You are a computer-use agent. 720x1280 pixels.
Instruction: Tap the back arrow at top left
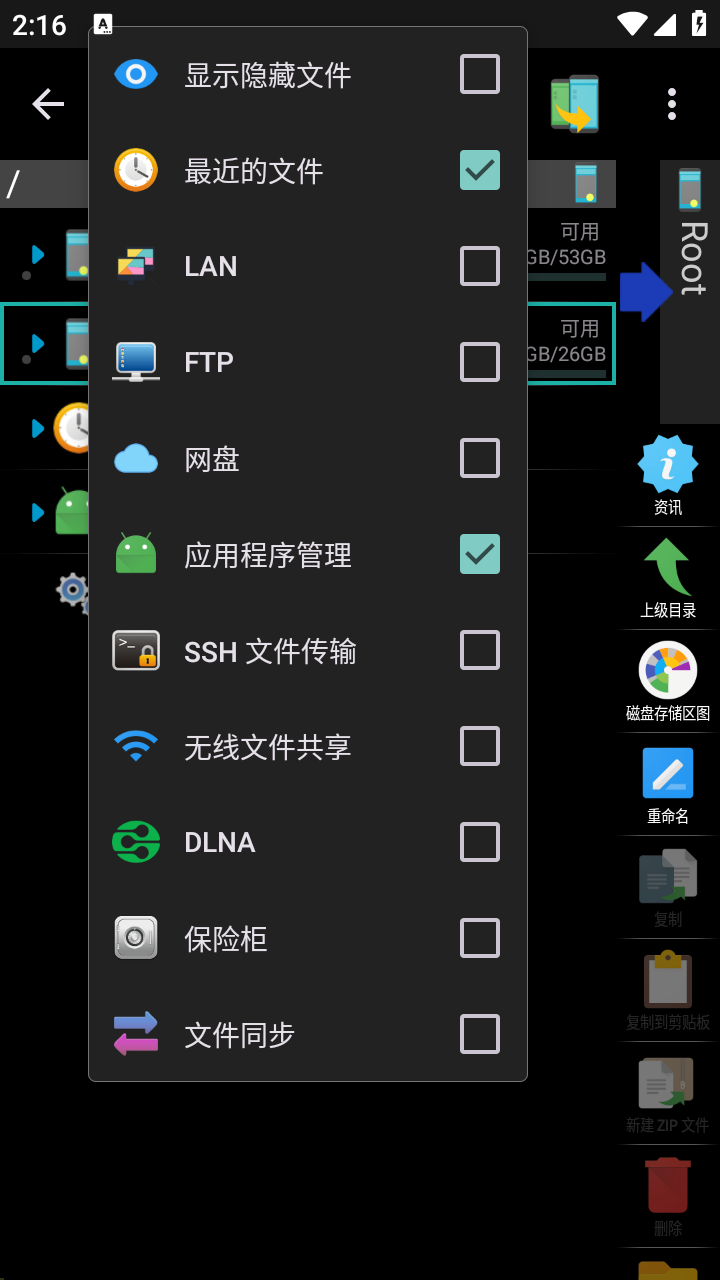[x=47, y=103]
